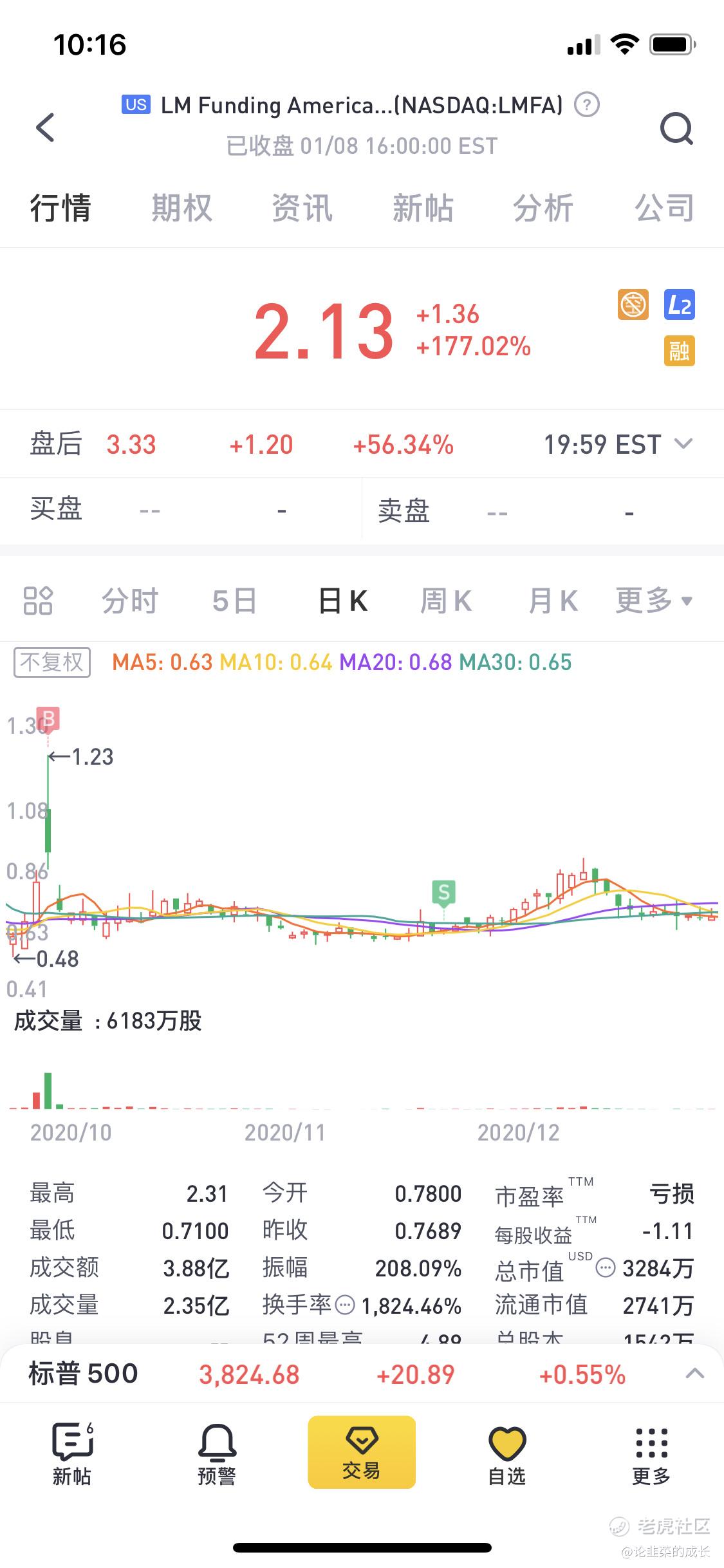Open the search magnifier icon
Screen dimensions: 724x1568
[x=676, y=128]
